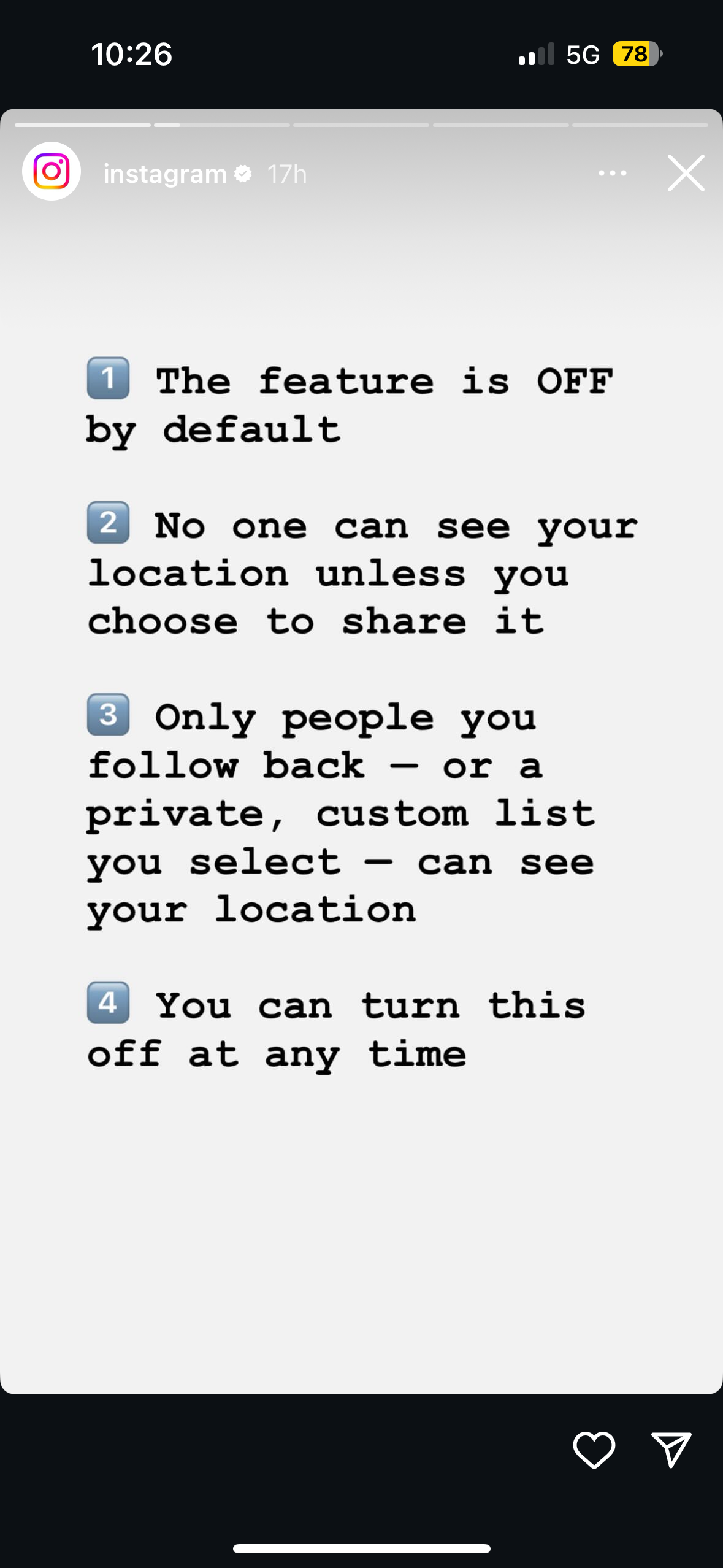Open the instagram profile avatar
This screenshot has width=723, height=1568.
52,171
